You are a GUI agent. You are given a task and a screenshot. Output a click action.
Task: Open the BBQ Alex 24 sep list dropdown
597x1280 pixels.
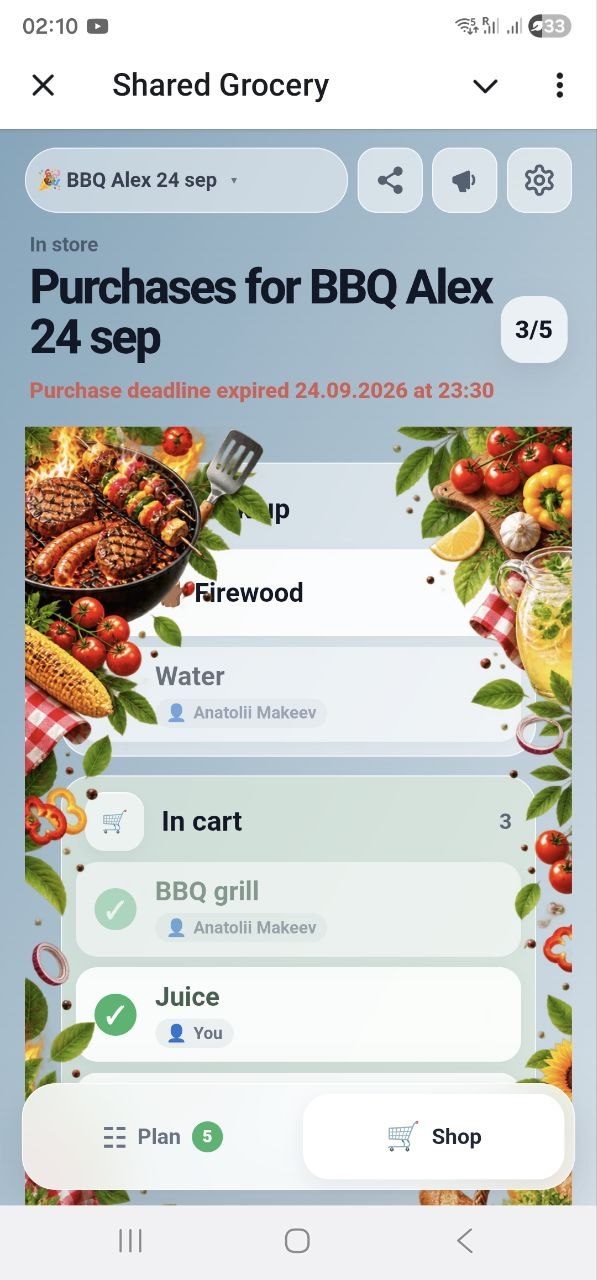point(186,180)
